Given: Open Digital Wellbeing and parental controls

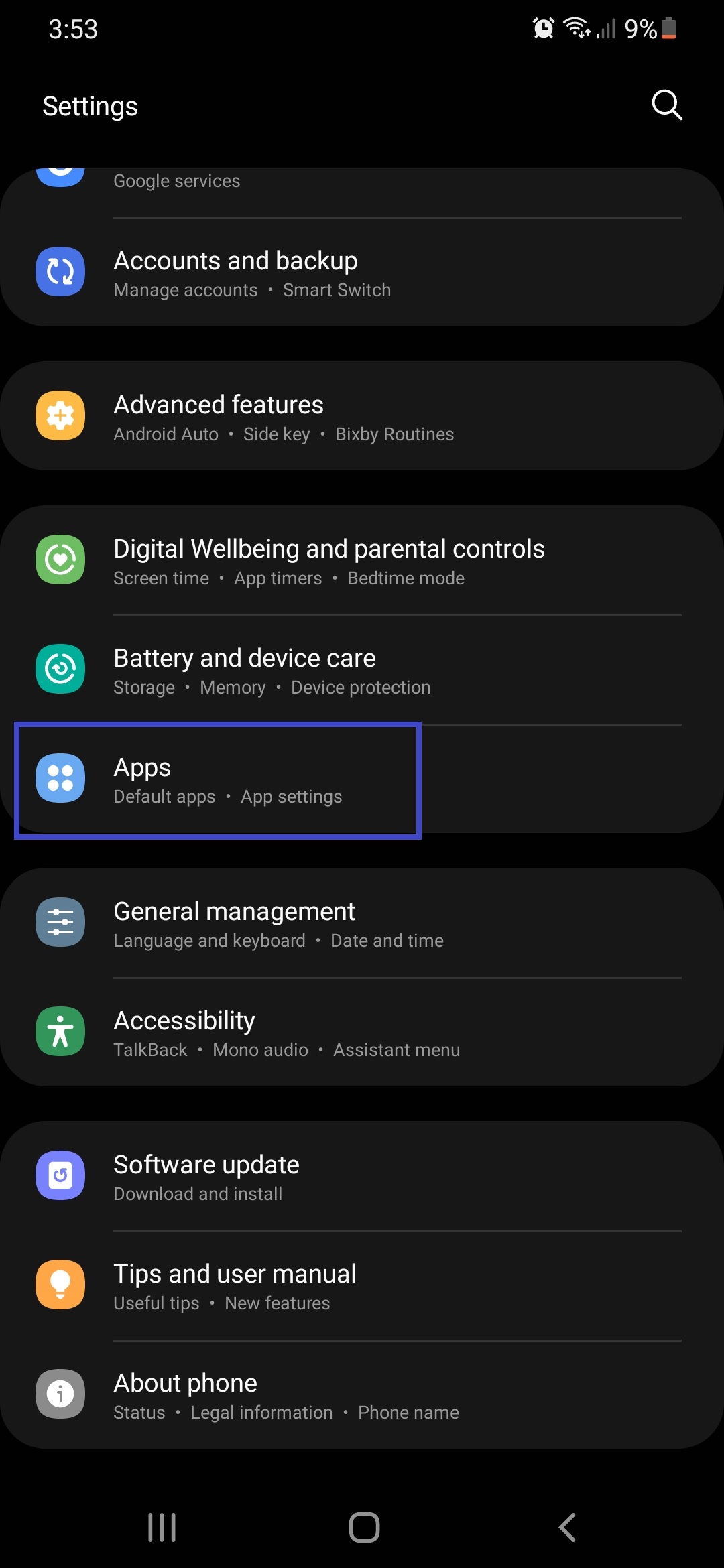Looking at the screenshot, I should (x=362, y=561).
